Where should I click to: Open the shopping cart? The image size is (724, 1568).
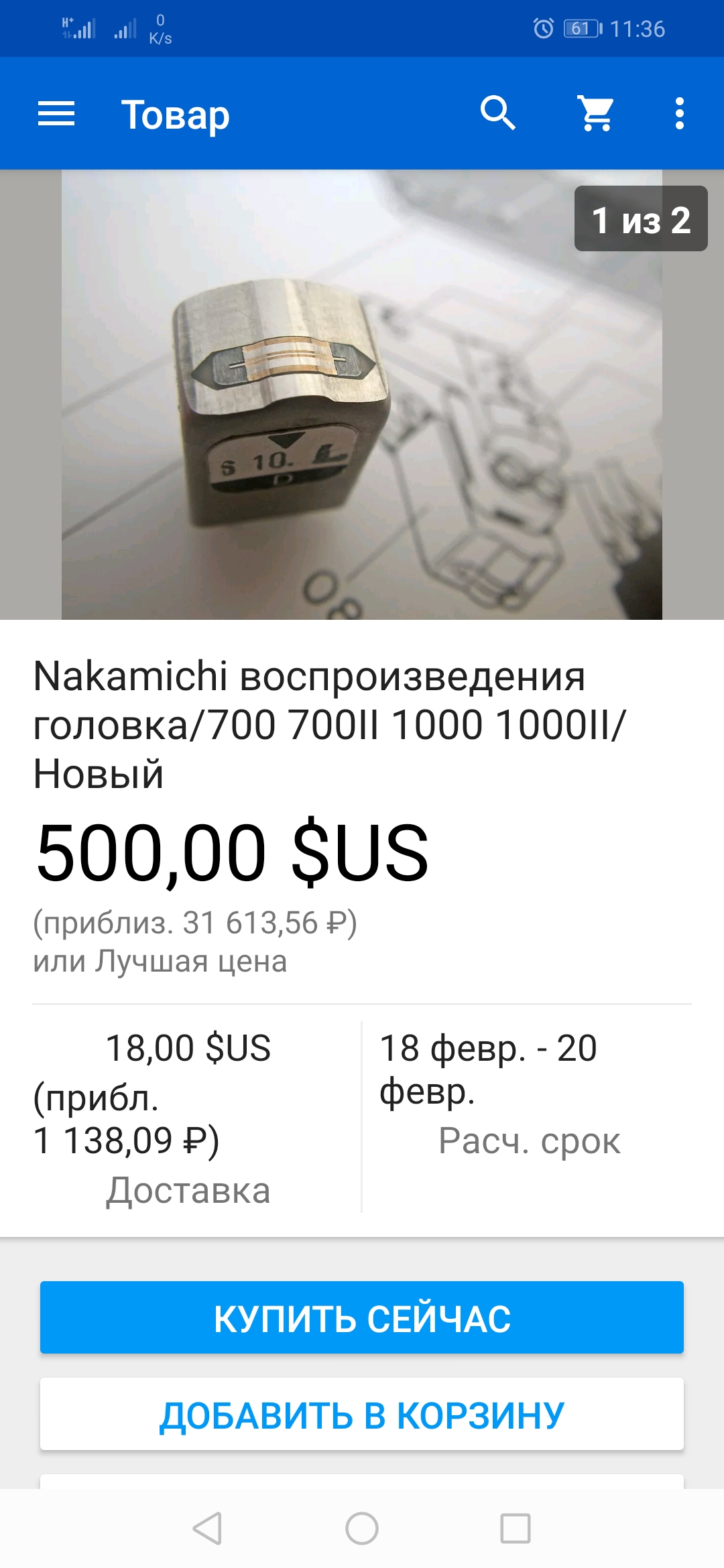click(x=596, y=113)
